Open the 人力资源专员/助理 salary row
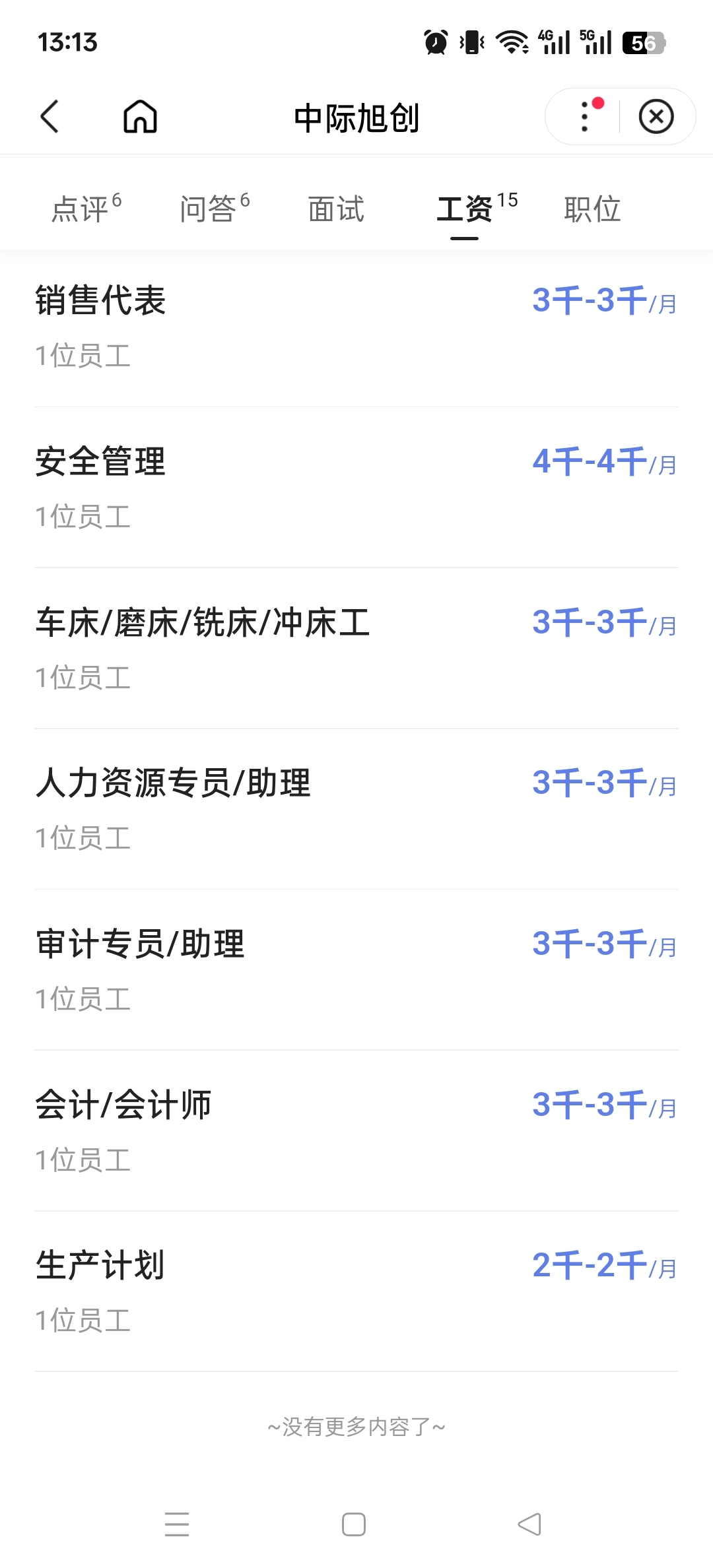The width and height of the screenshot is (713, 1568). pos(356,809)
